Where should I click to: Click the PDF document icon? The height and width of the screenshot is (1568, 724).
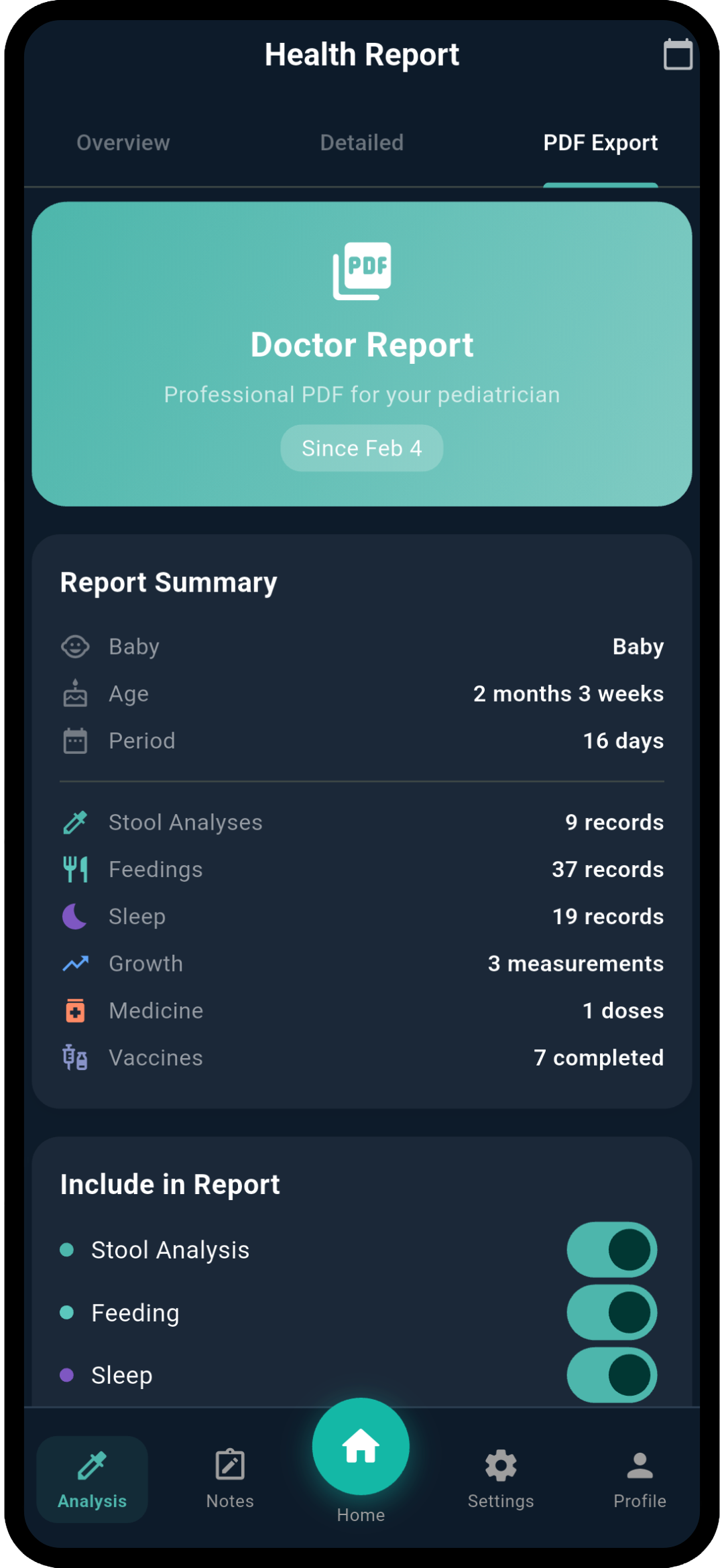[x=361, y=269]
